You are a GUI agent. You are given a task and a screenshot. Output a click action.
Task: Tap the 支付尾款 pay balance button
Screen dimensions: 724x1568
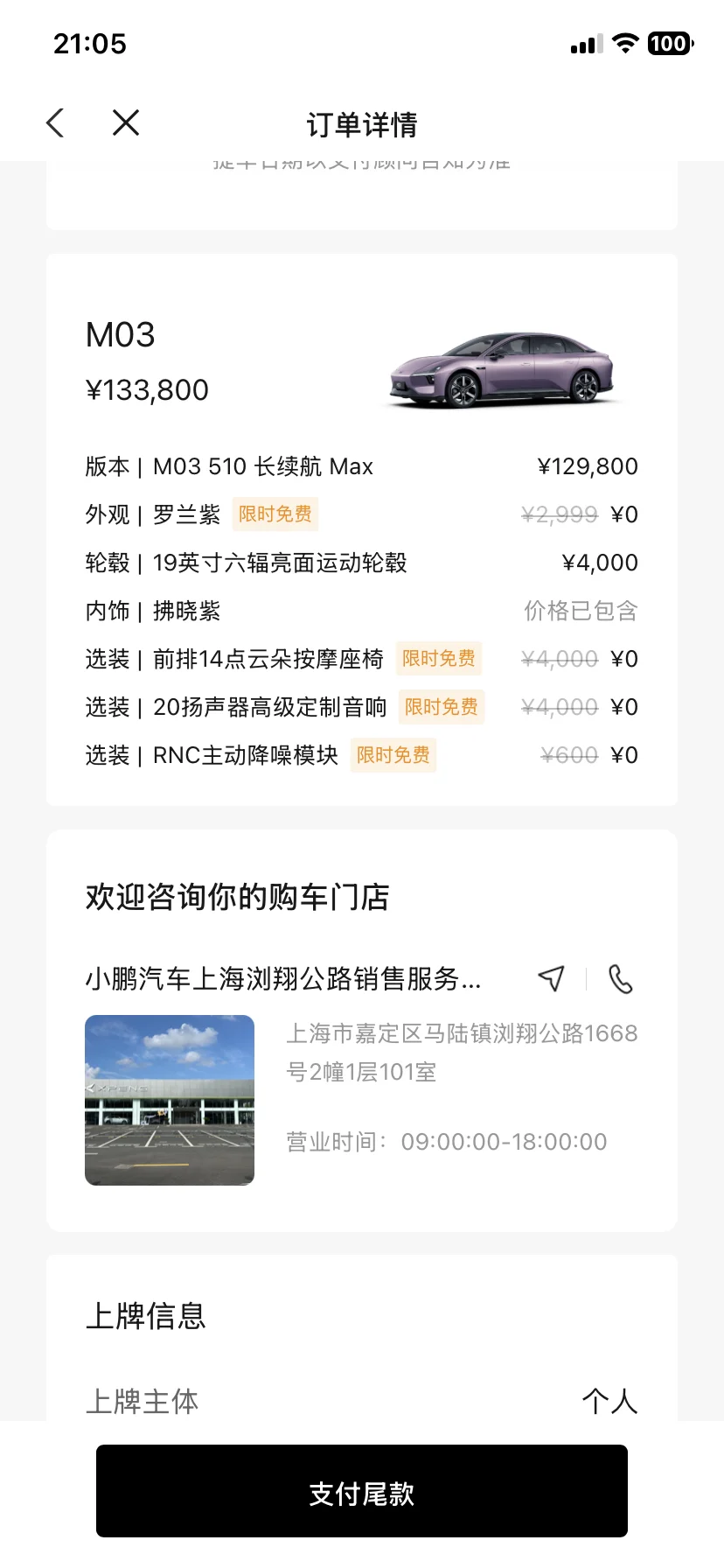click(x=361, y=1492)
